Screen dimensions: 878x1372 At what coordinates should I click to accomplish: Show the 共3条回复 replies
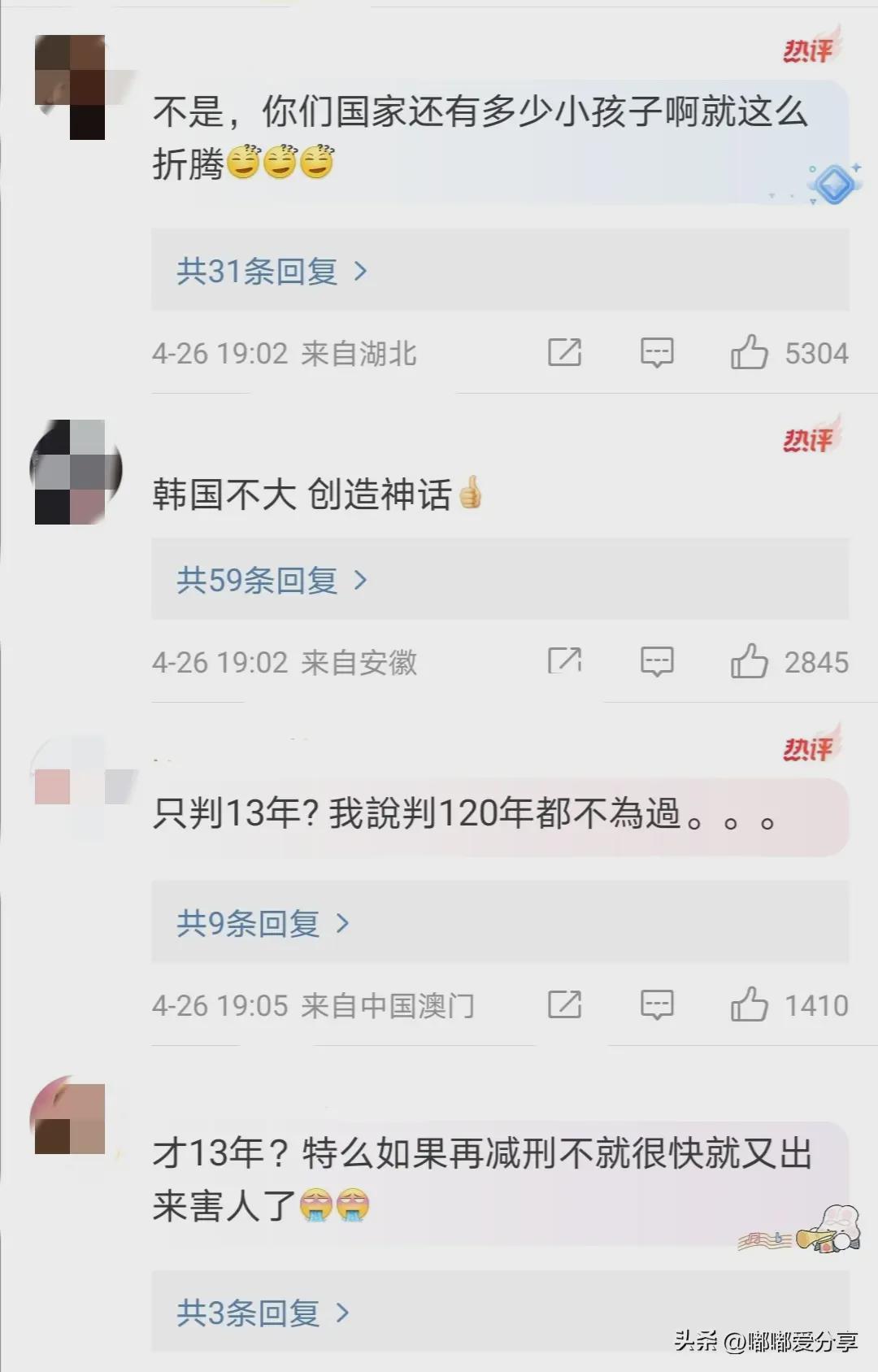[262, 1313]
